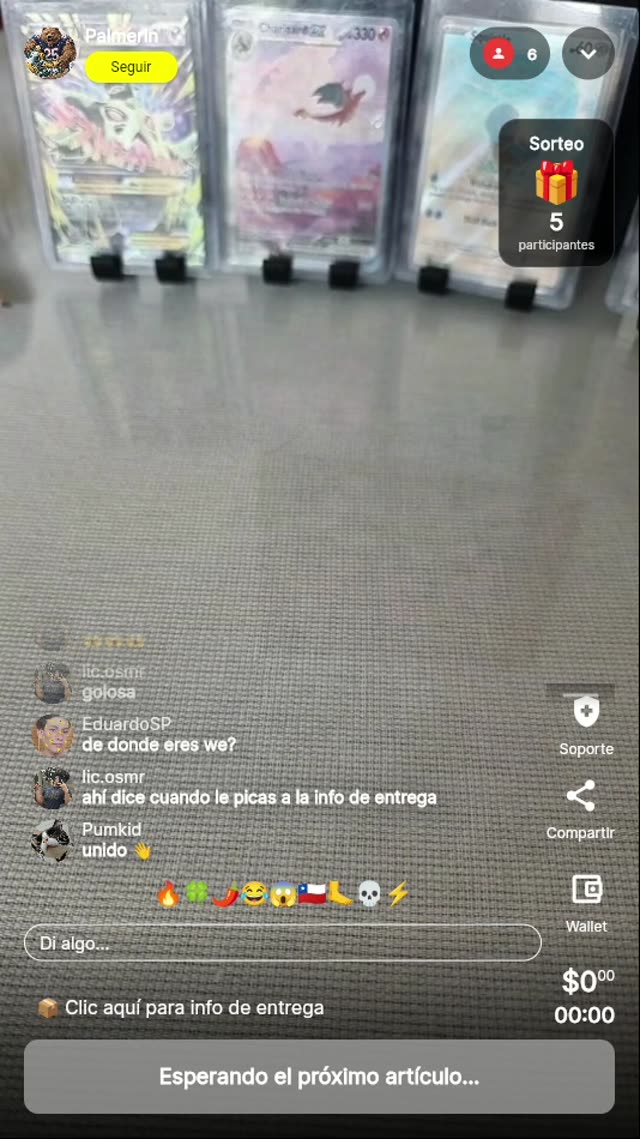Open the Wallet
Viewport: 640px width, 1139px height.
tap(586, 890)
